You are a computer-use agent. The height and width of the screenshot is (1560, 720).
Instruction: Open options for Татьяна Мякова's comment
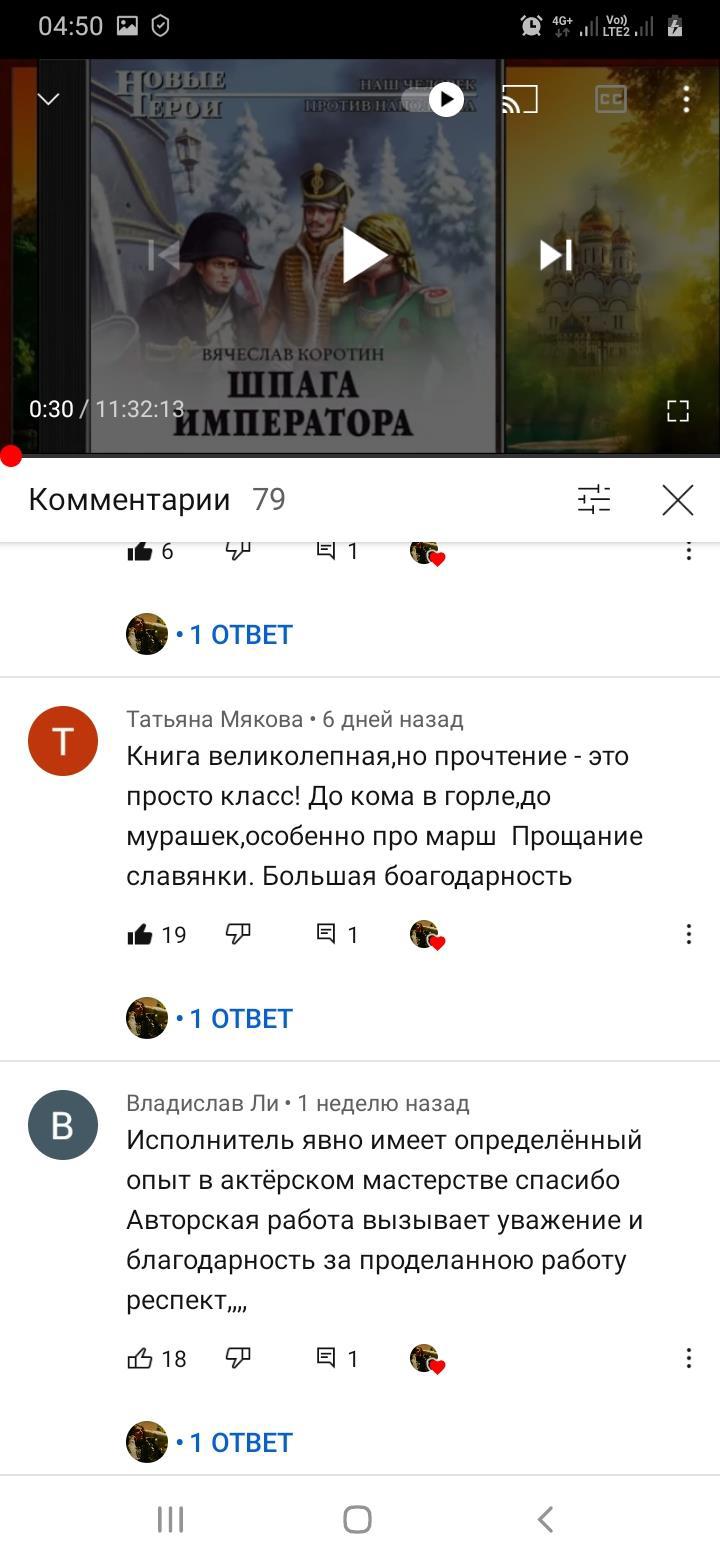pos(688,934)
